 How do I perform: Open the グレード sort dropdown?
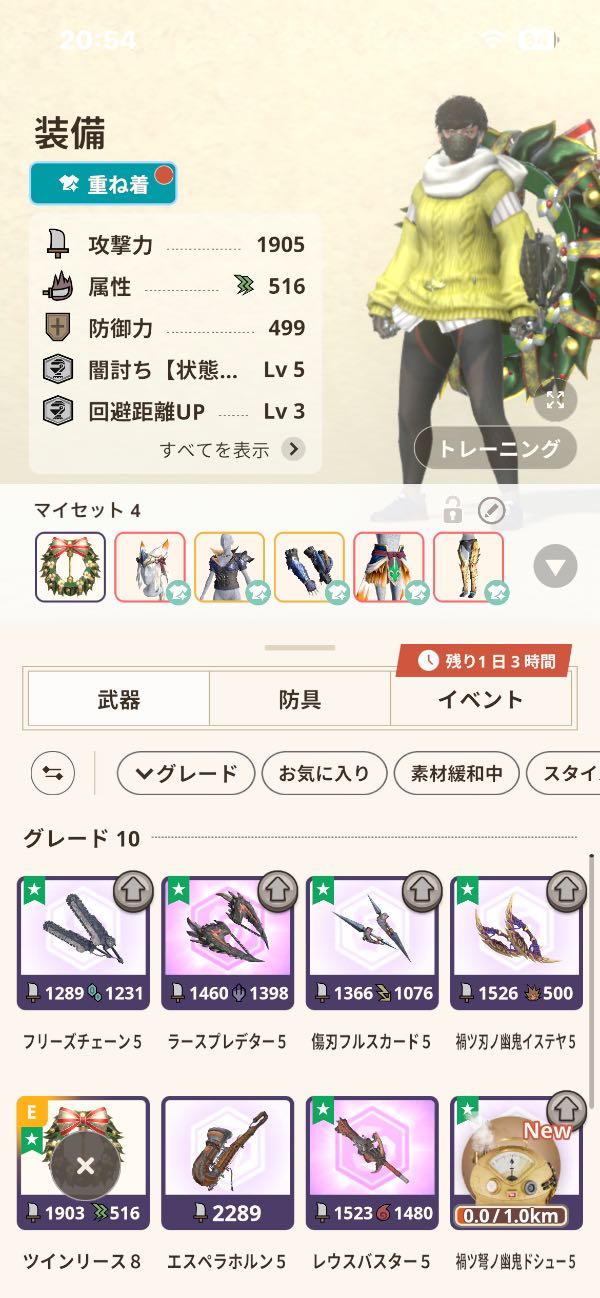[x=186, y=773]
